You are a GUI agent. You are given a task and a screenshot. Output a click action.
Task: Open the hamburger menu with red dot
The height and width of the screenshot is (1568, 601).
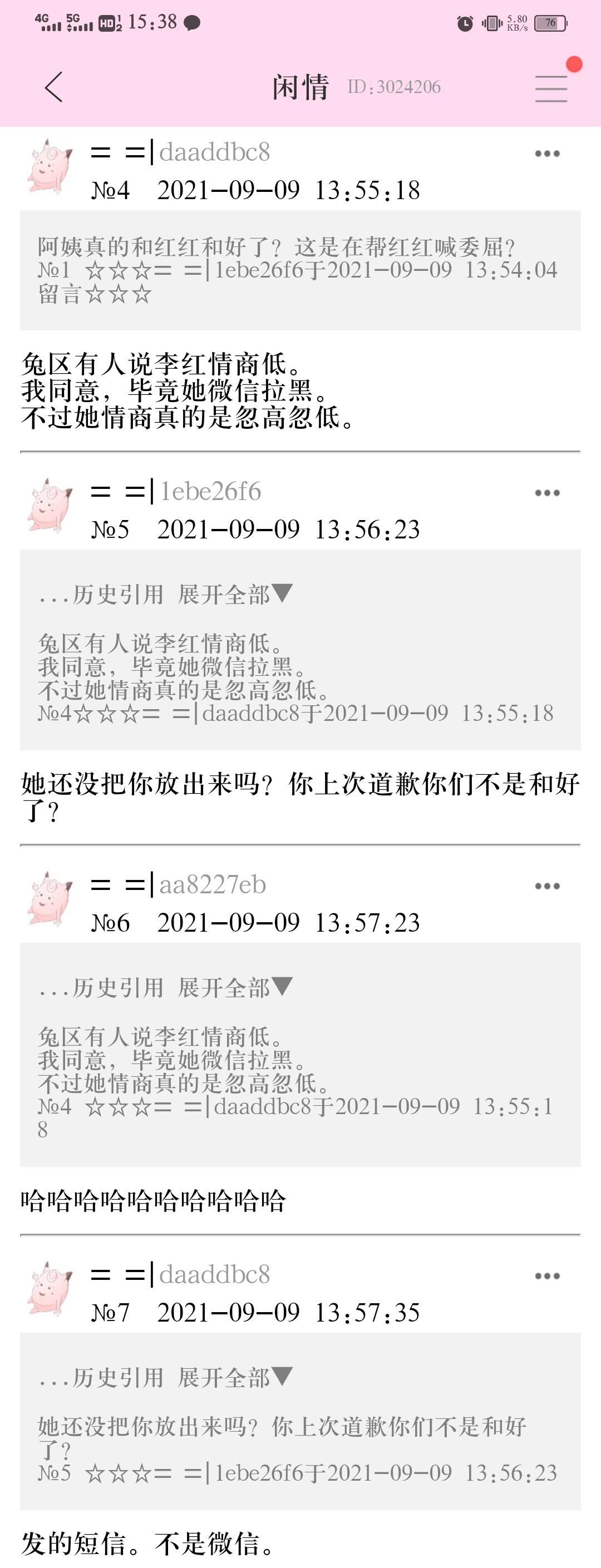pyautogui.click(x=551, y=88)
